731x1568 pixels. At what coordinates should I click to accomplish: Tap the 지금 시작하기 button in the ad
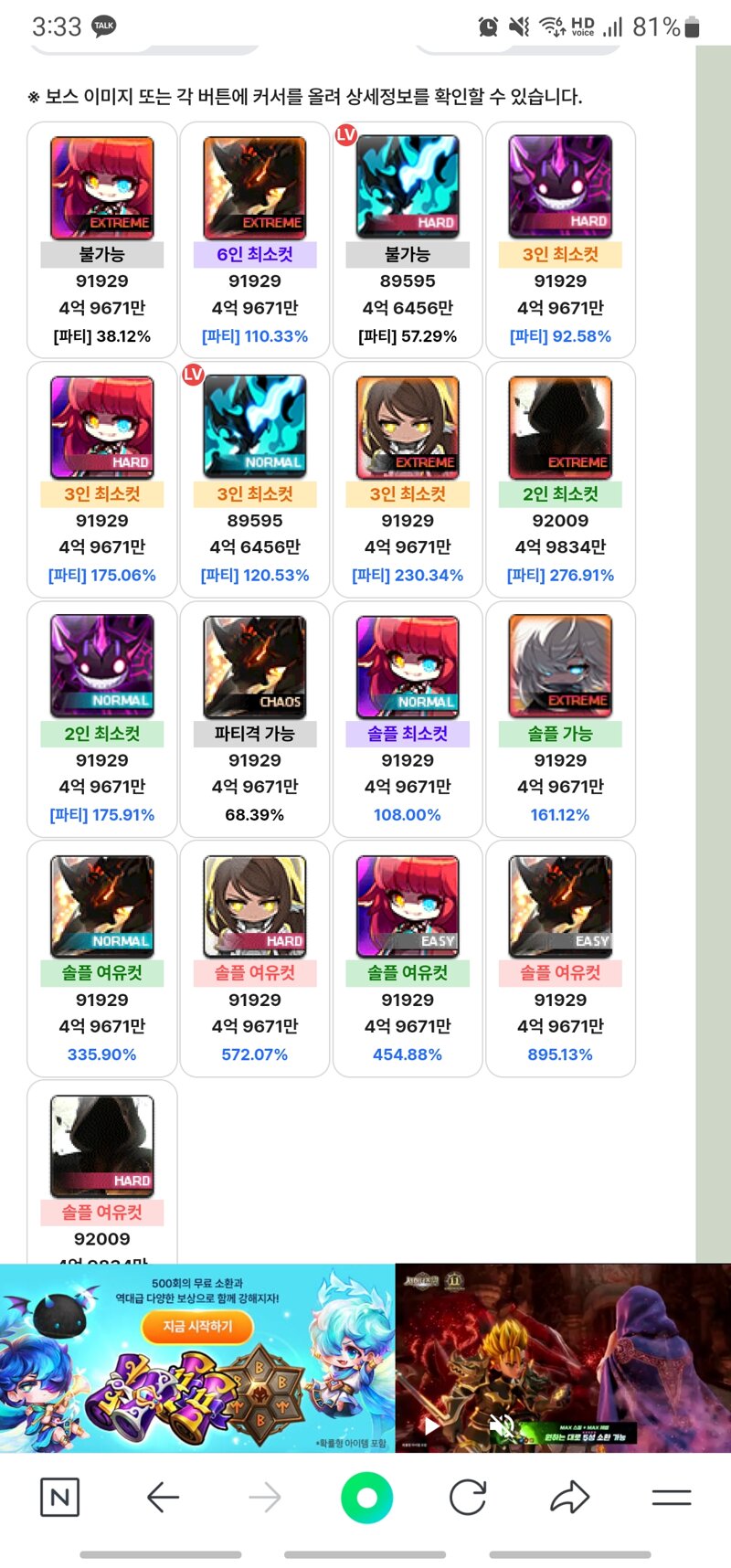pyautogui.click(x=197, y=1326)
